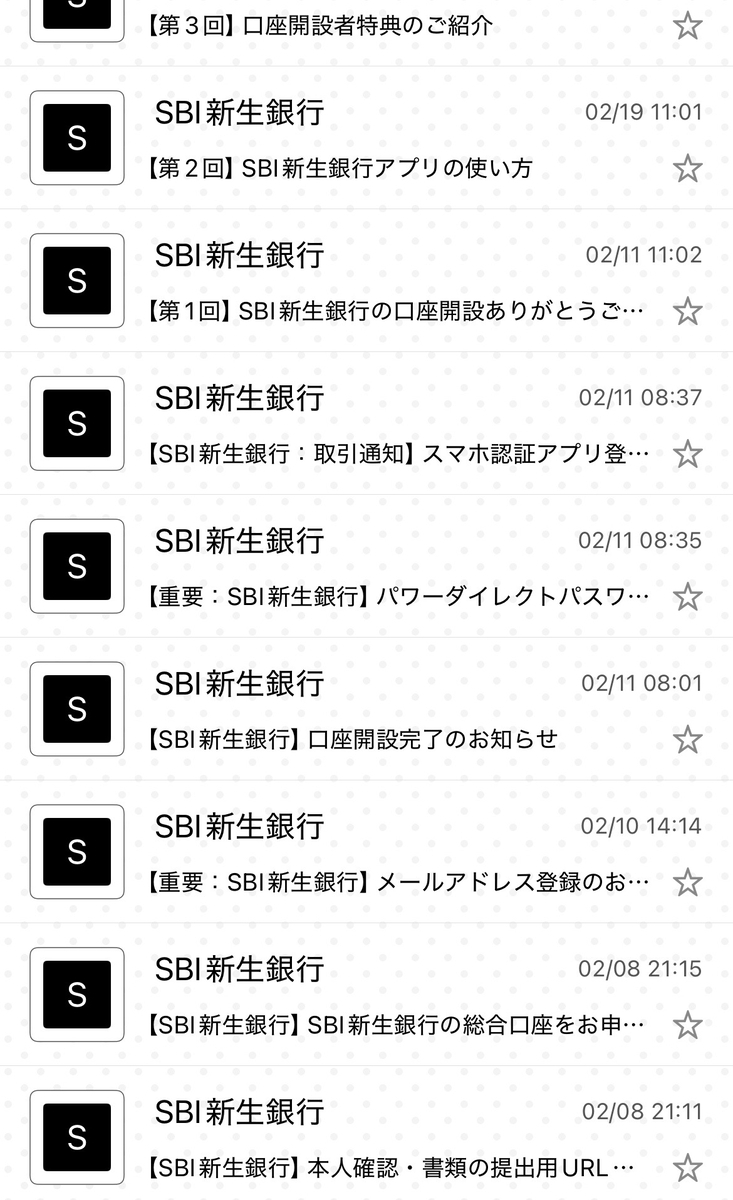Star the 【第3回】口座開設者特典 email
This screenshot has width=733, height=1200.
point(687,25)
